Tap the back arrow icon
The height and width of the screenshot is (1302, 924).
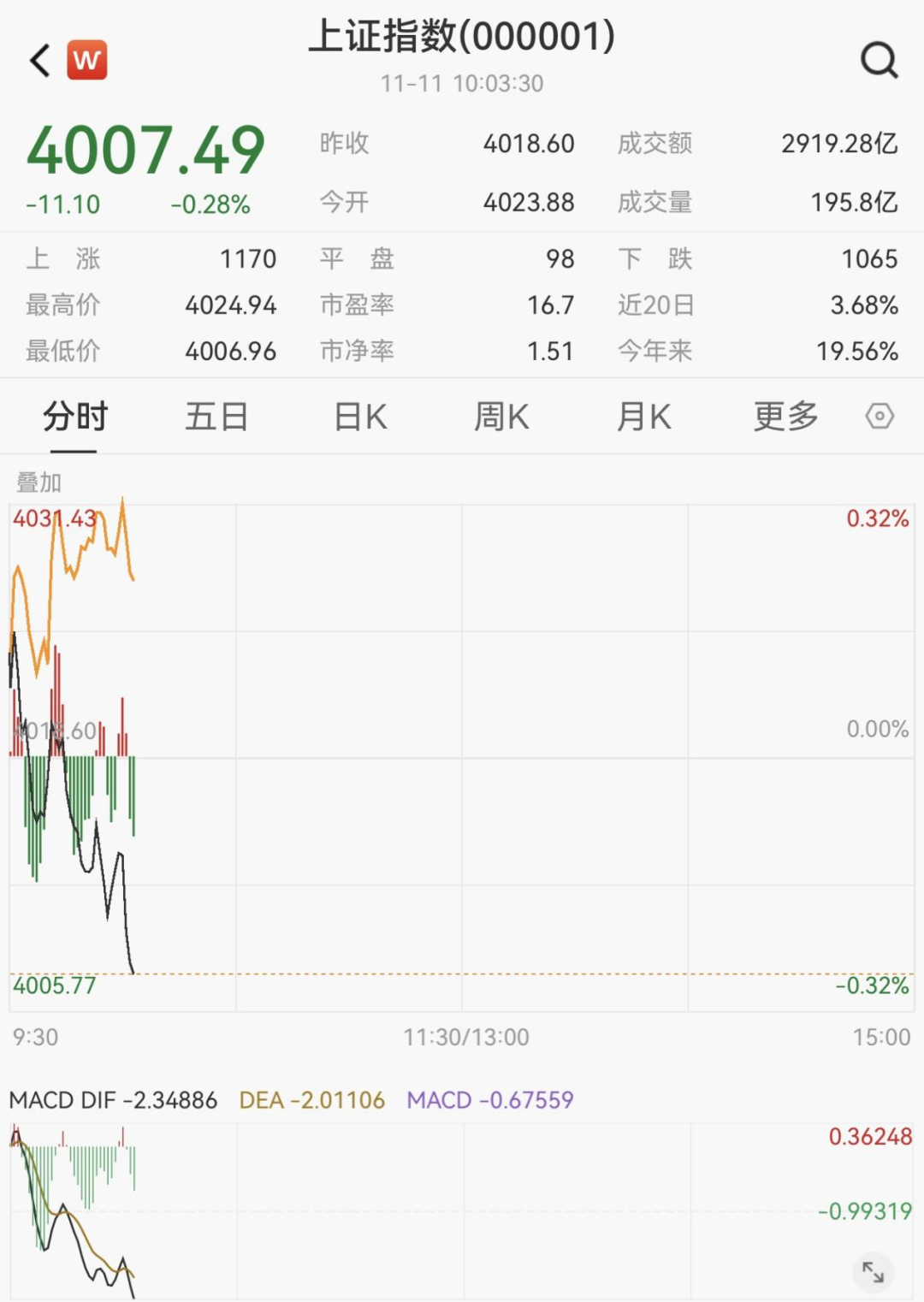tap(36, 60)
